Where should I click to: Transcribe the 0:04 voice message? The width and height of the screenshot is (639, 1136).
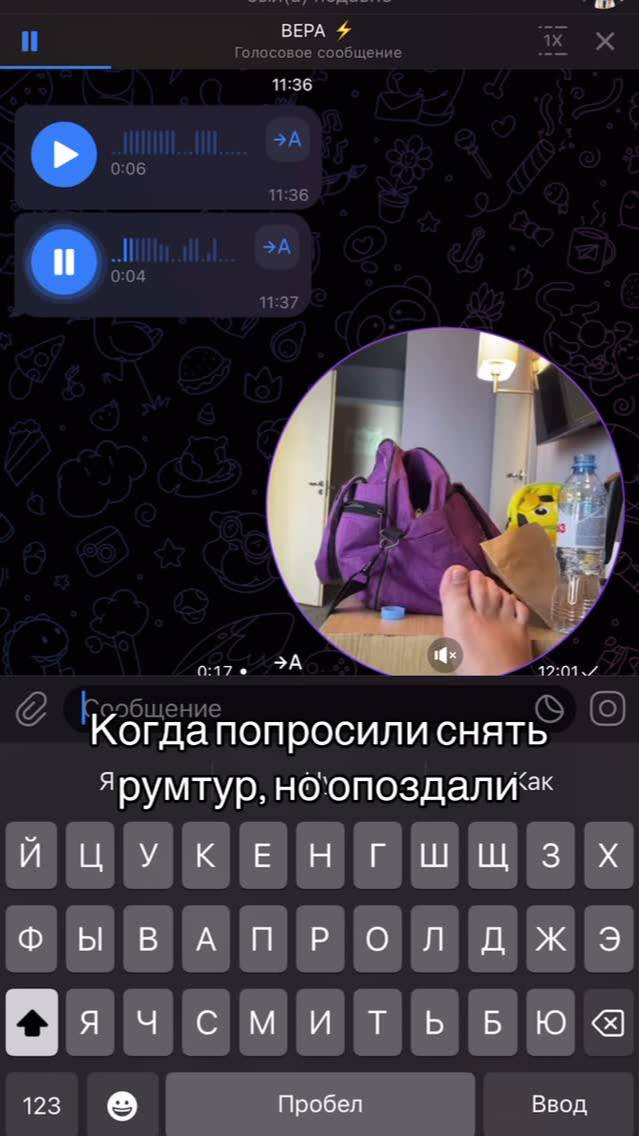click(x=277, y=247)
